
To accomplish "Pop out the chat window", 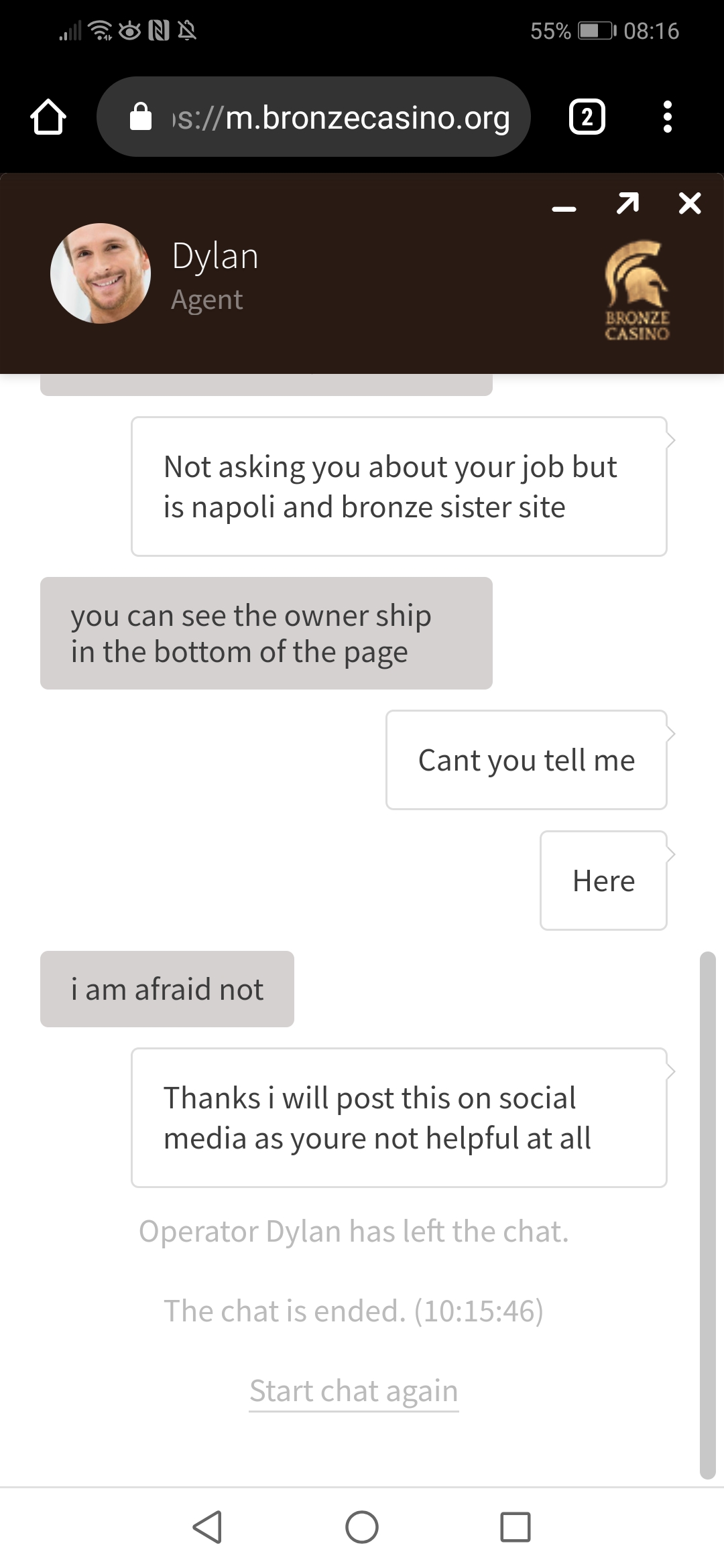I will [x=627, y=203].
